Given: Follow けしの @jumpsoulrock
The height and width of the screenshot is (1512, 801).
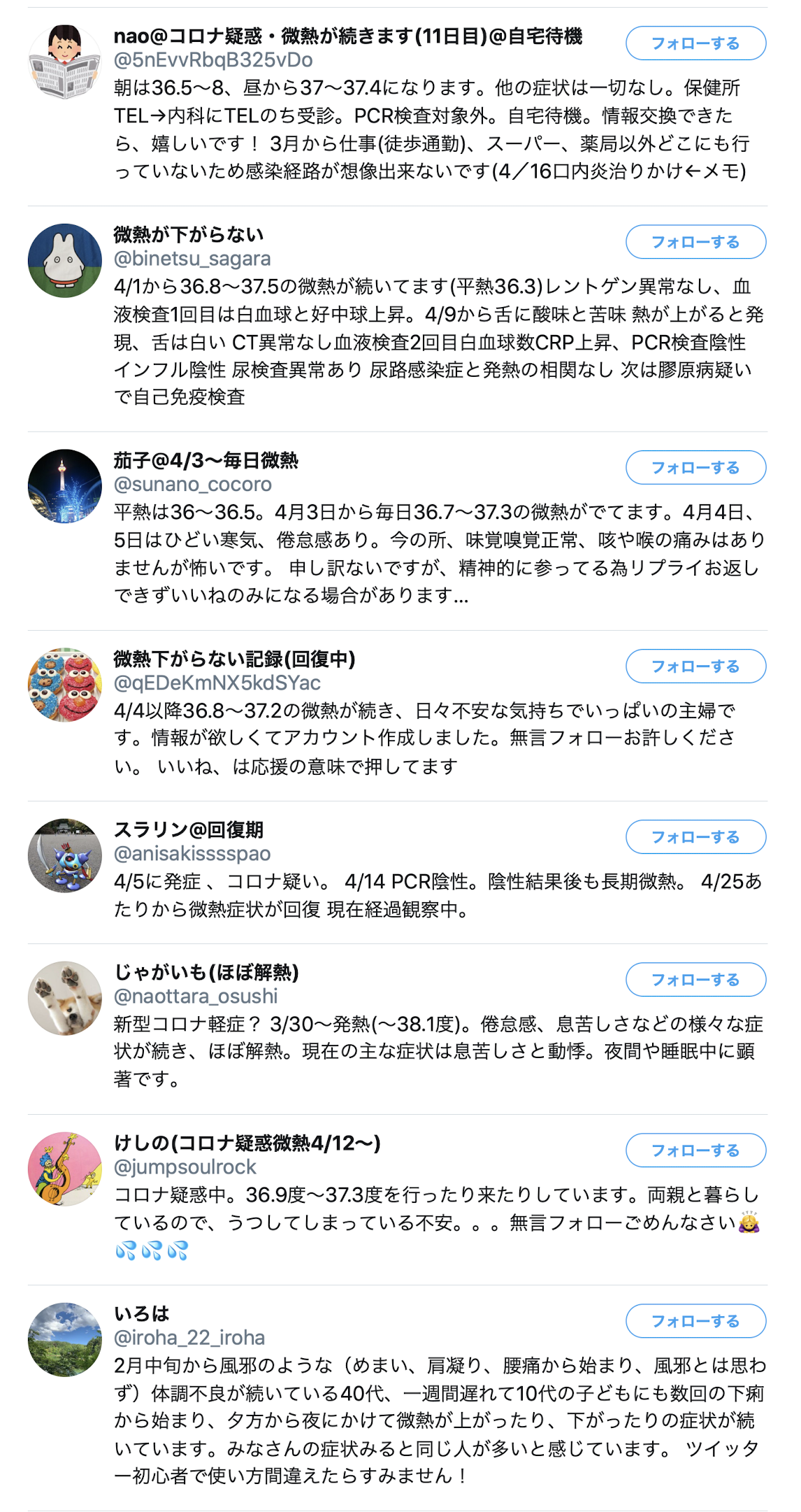Looking at the screenshot, I should 695,1150.
